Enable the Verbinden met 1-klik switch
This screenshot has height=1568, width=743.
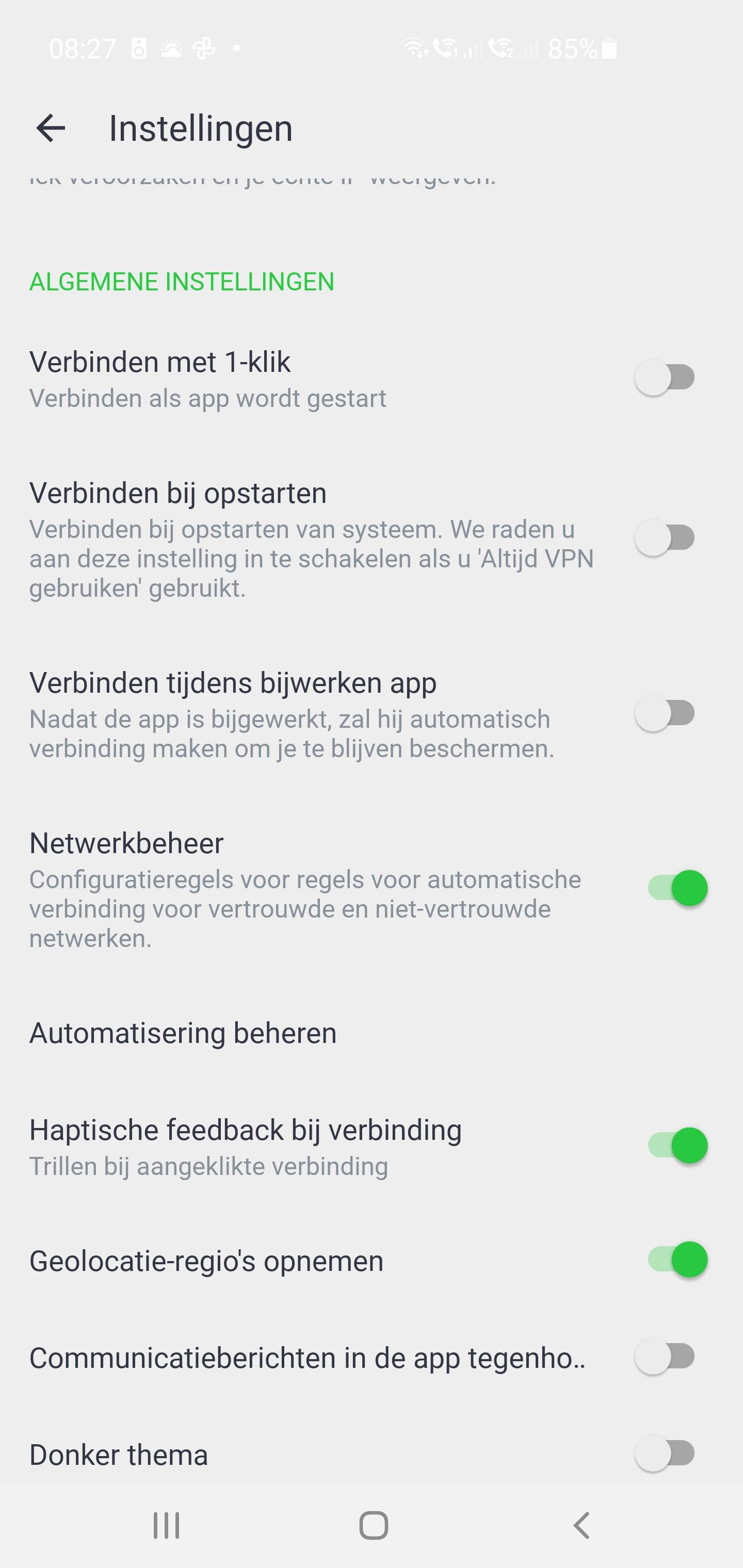[x=665, y=378]
